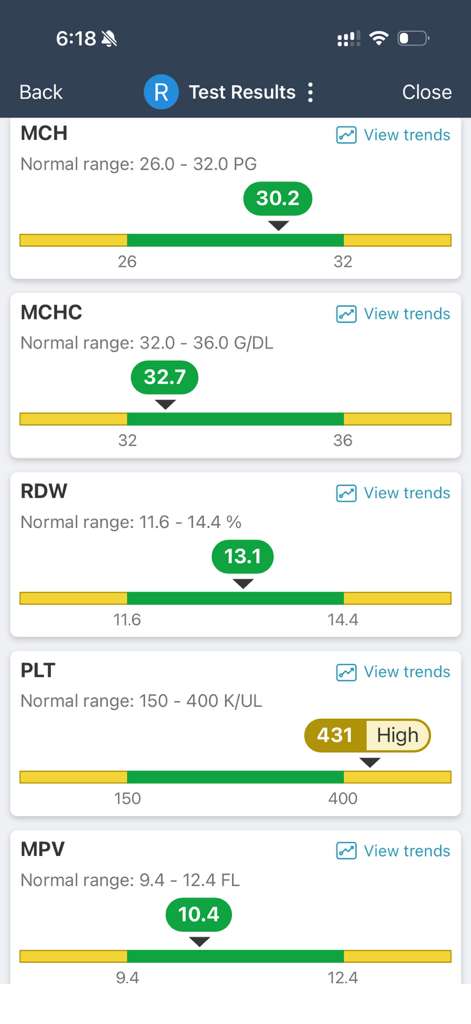471x1024 pixels.
Task: Go back using the Back button
Action: coord(41,92)
